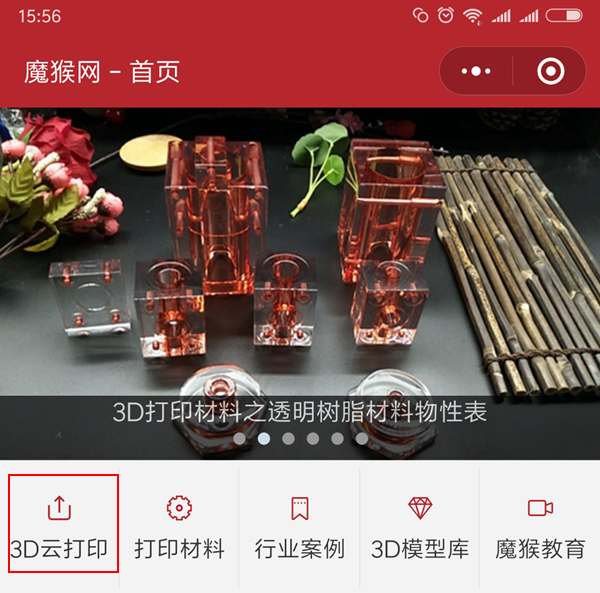Open the mini program more options menu
600x593 pixels.
pyautogui.click(x=476, y=72)
